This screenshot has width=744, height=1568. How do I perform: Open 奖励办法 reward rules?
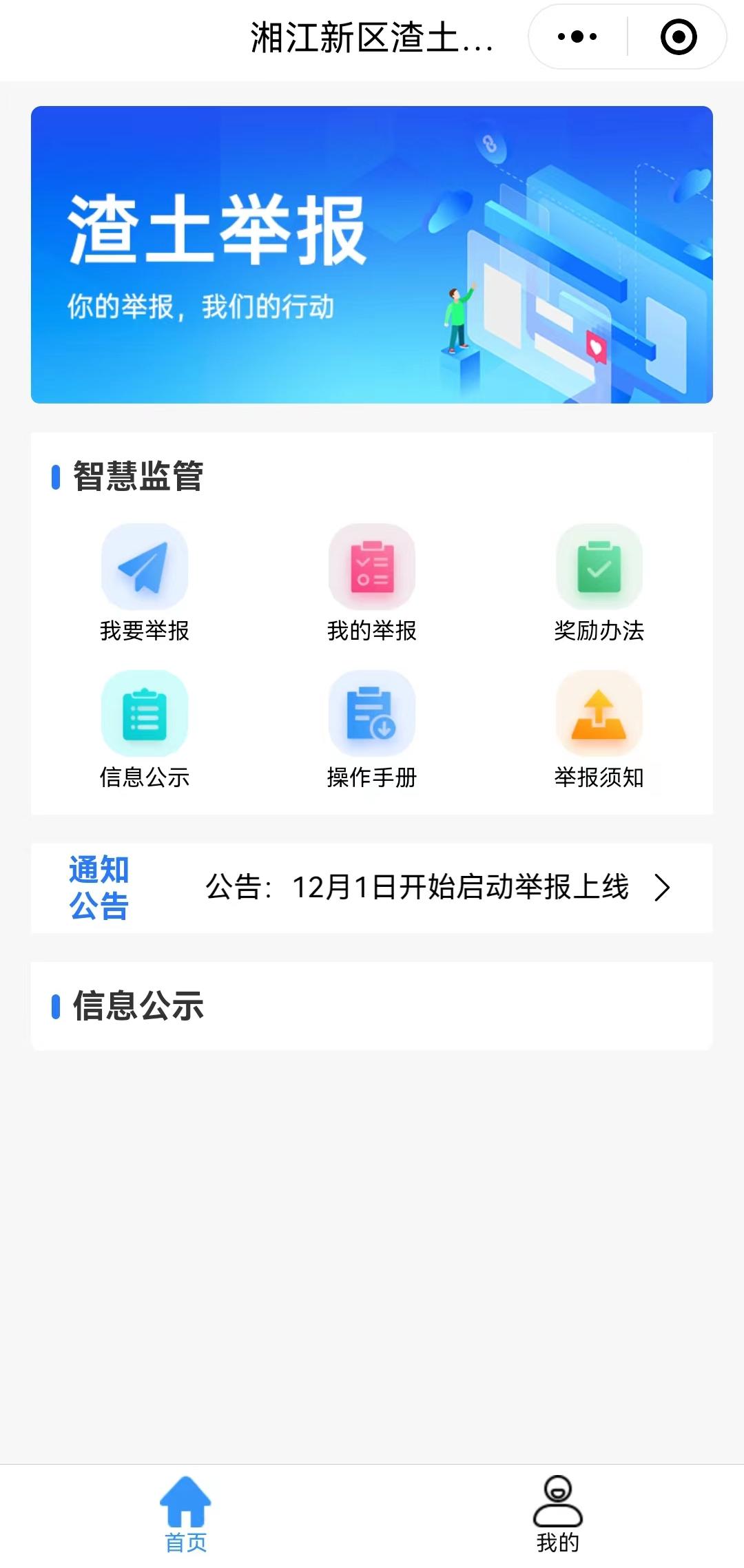click(599, 583)
